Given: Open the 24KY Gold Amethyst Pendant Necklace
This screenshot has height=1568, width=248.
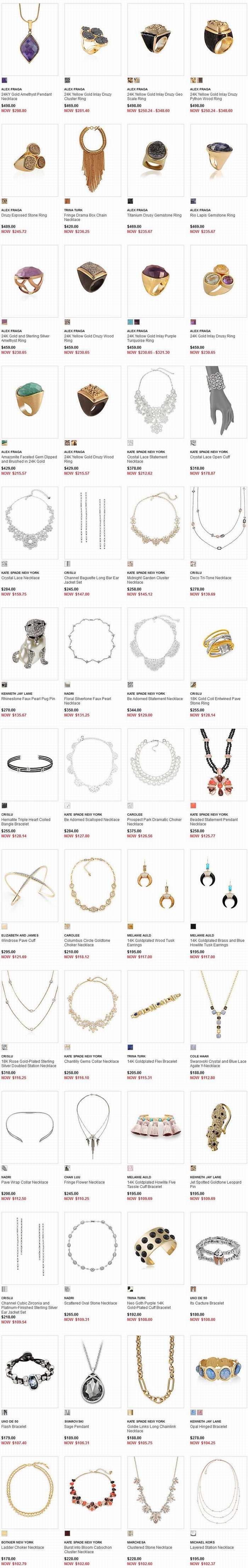Looking at the screenshot, I should [30, 39].
